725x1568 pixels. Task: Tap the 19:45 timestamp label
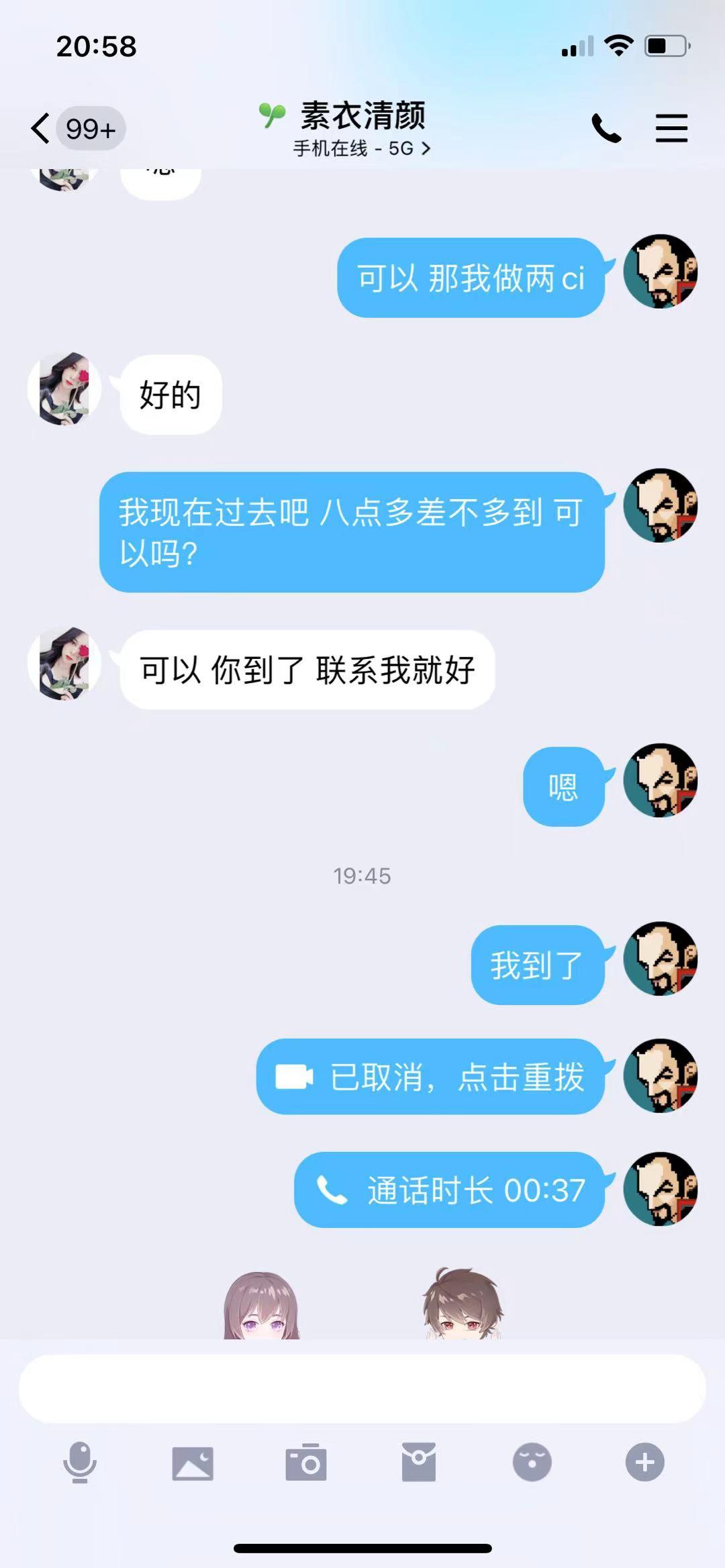(362, 874)
